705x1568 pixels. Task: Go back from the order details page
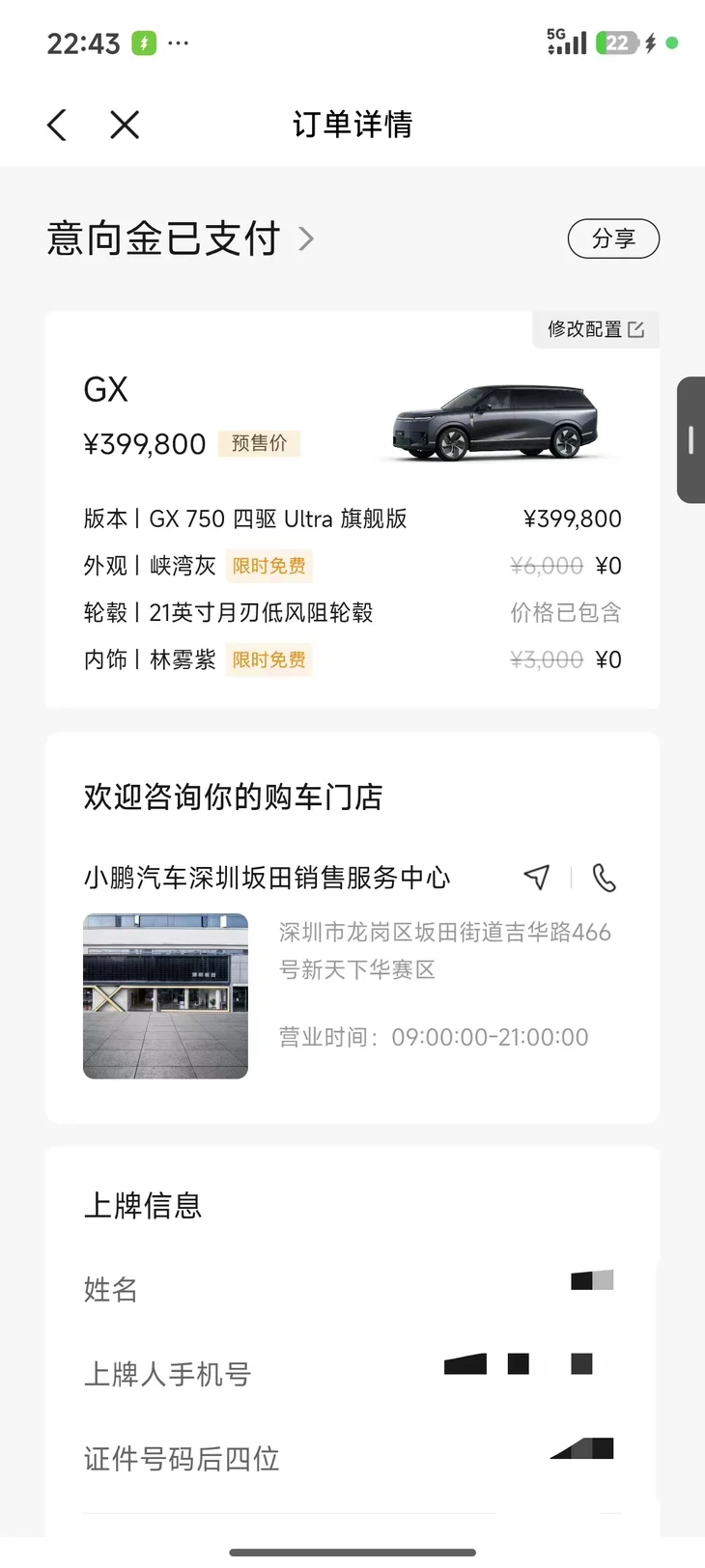click(x=57, y=125)
